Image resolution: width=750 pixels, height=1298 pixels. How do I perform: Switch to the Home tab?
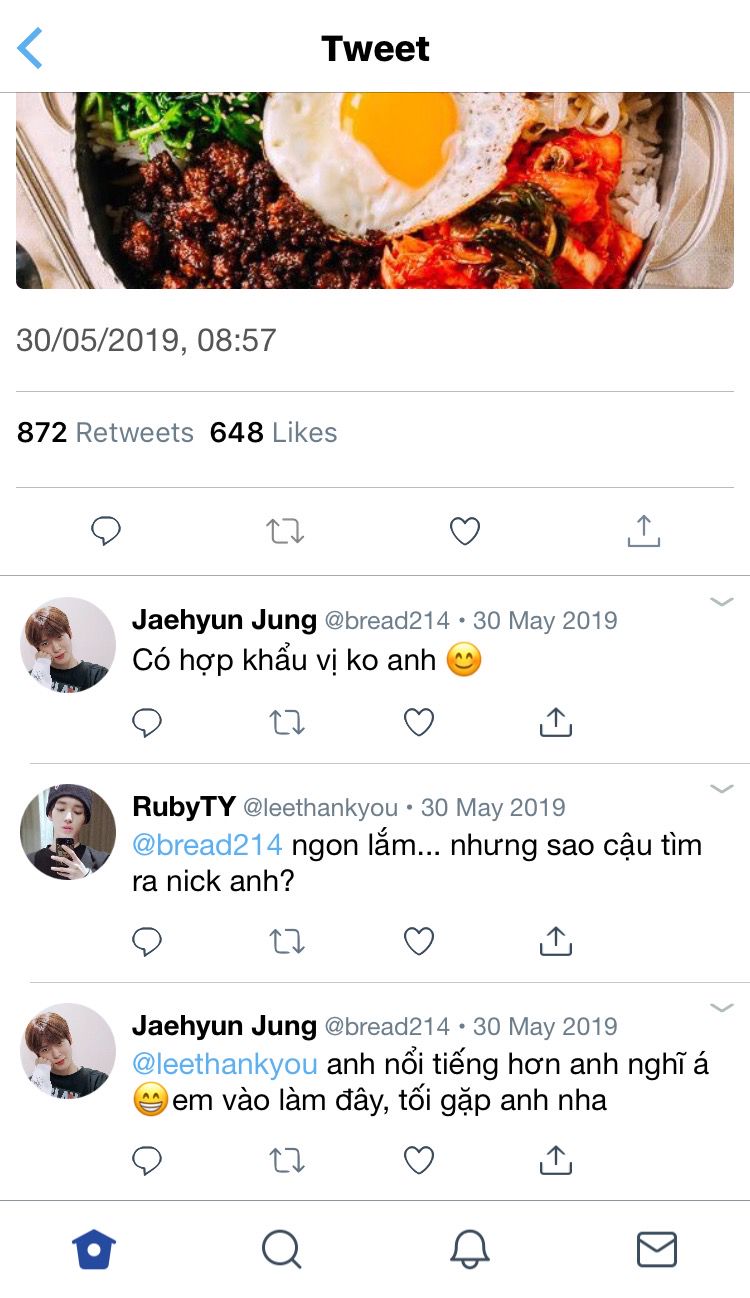[94, 1249]
